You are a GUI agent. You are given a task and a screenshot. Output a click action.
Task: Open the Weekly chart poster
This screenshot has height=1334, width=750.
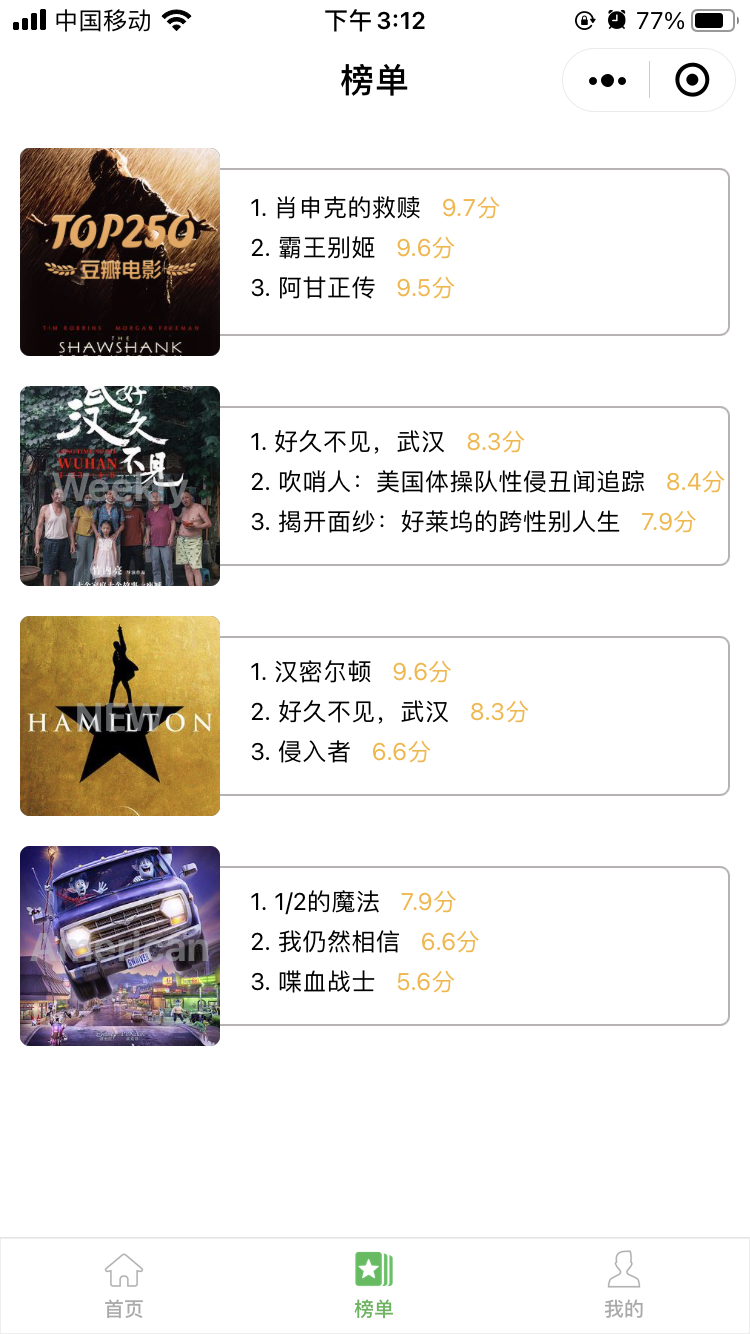coord(120,486)
